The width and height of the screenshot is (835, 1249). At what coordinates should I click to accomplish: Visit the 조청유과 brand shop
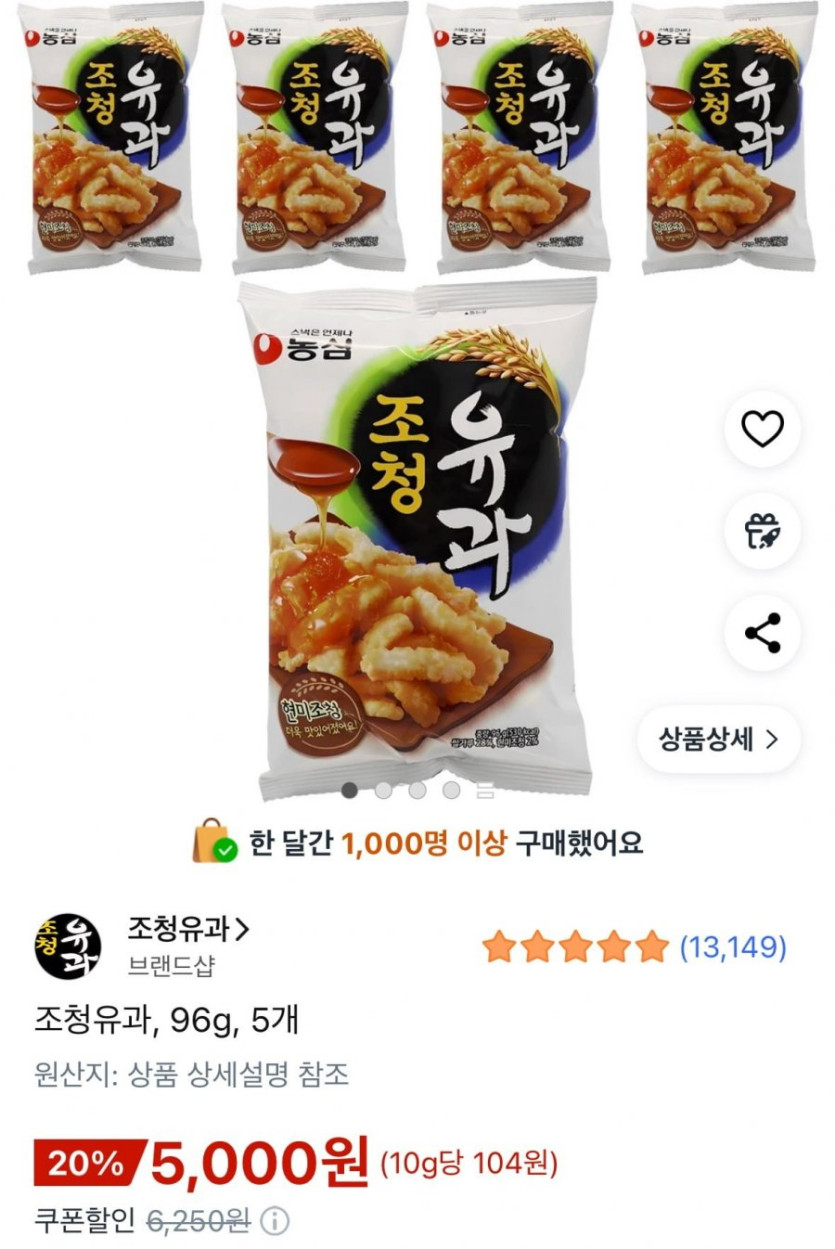(x=187, y=929)
